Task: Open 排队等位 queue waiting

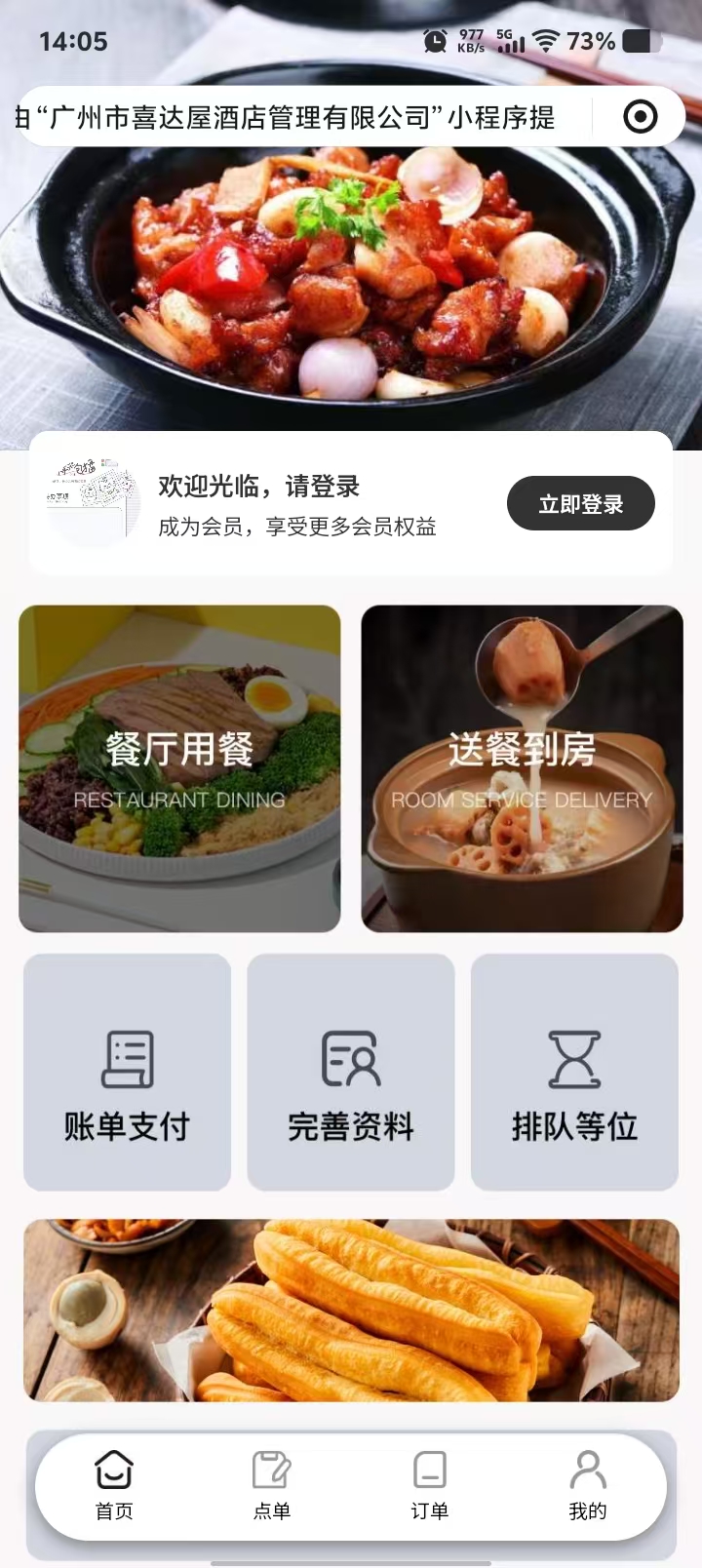Action: [x=574, y=1072]
